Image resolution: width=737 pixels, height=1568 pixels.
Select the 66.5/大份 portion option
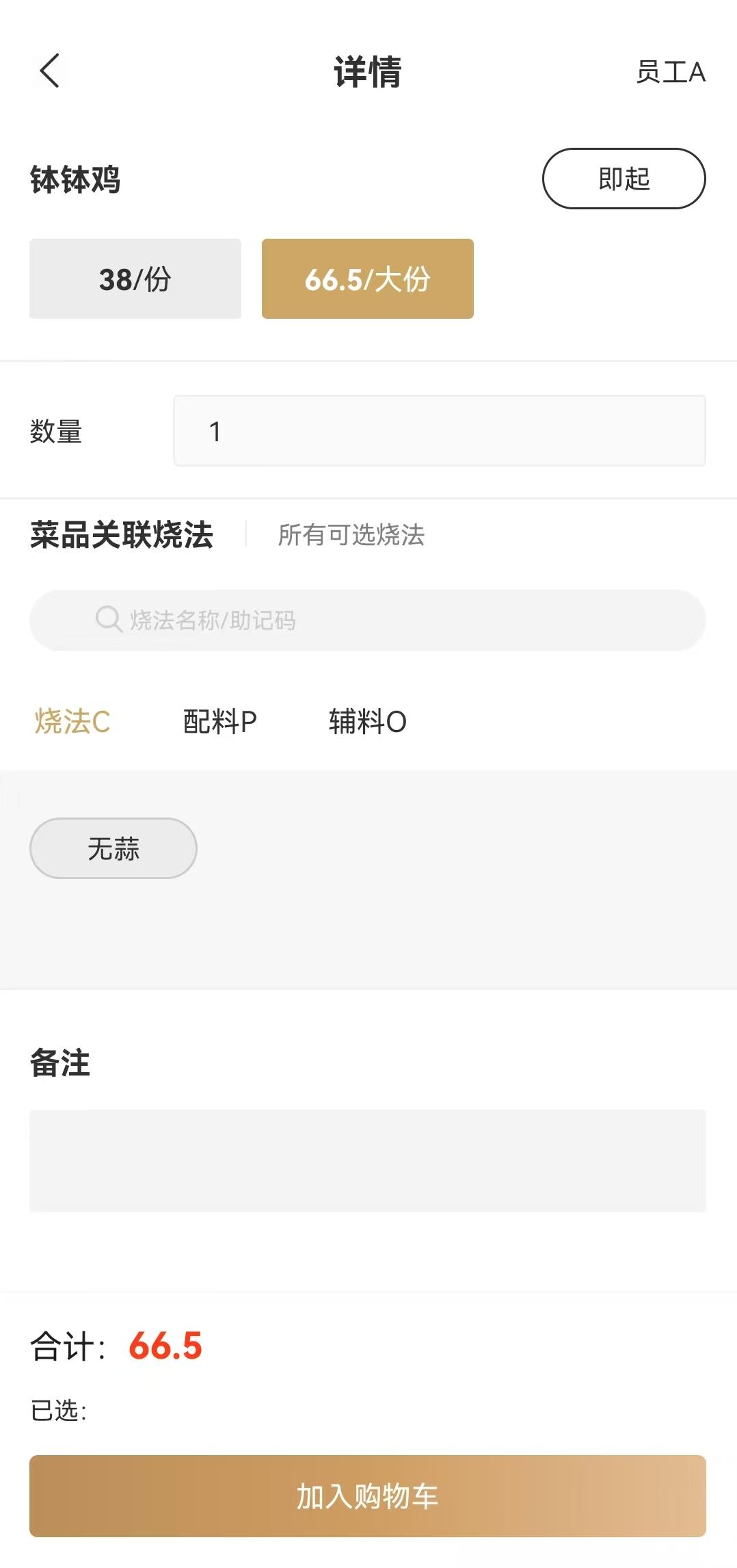(368, 278)
